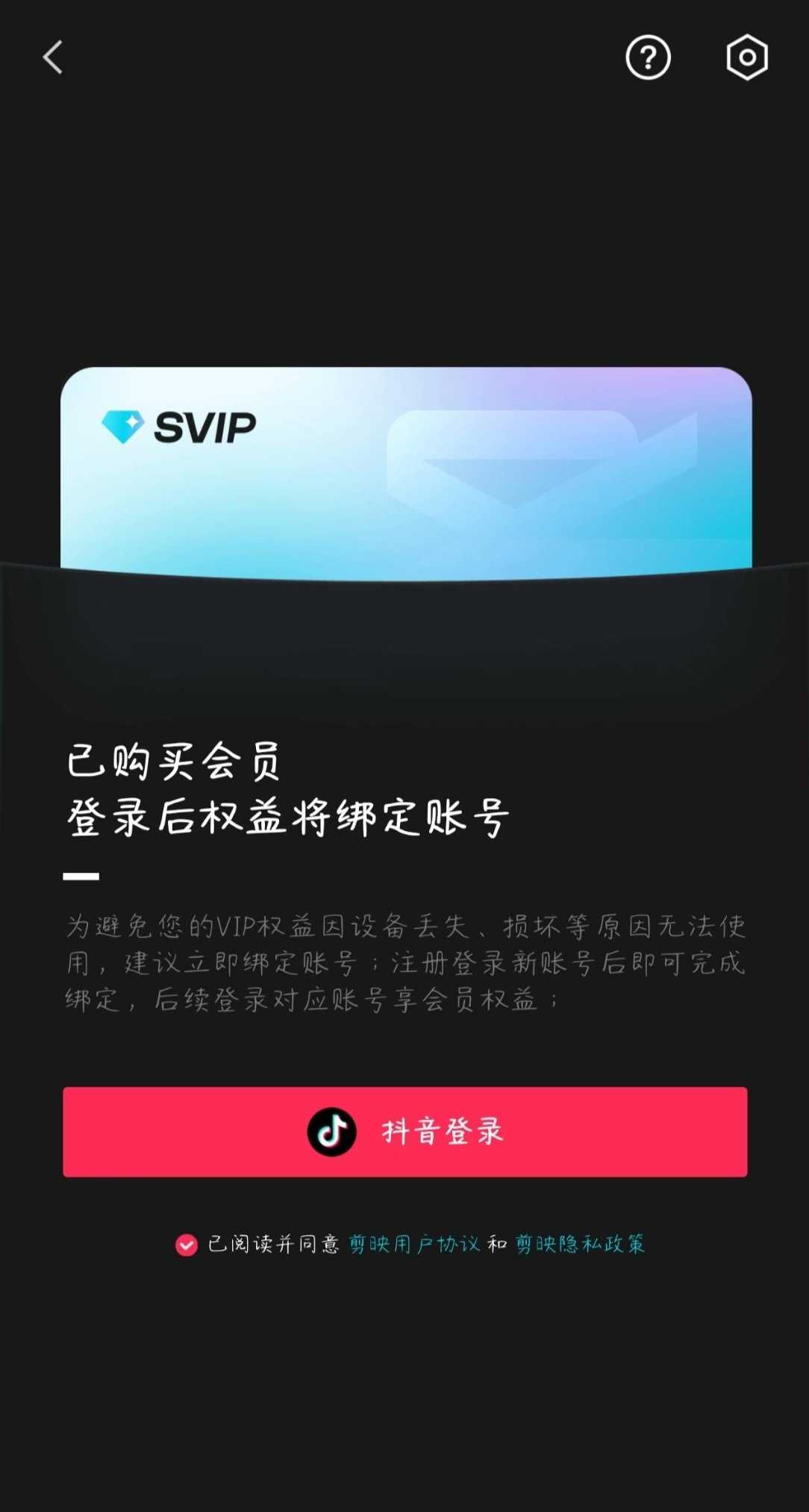Log in with the 抖音登录 button
809x1512 pixels.
[x=404, y=1132]
